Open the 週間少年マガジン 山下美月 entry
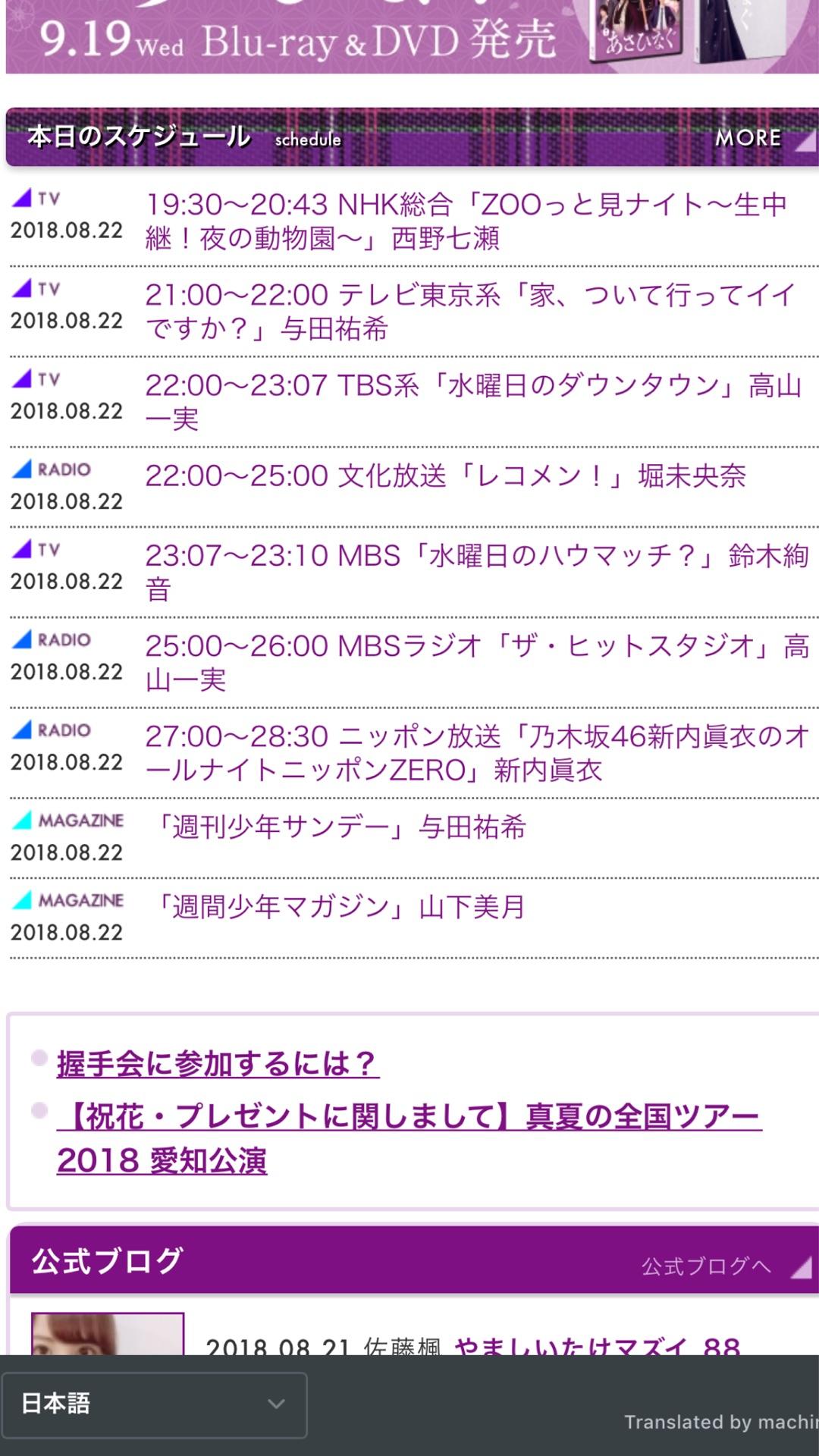Image resolution: width=819 pixels, height=1456 pixels. point(340,906)
